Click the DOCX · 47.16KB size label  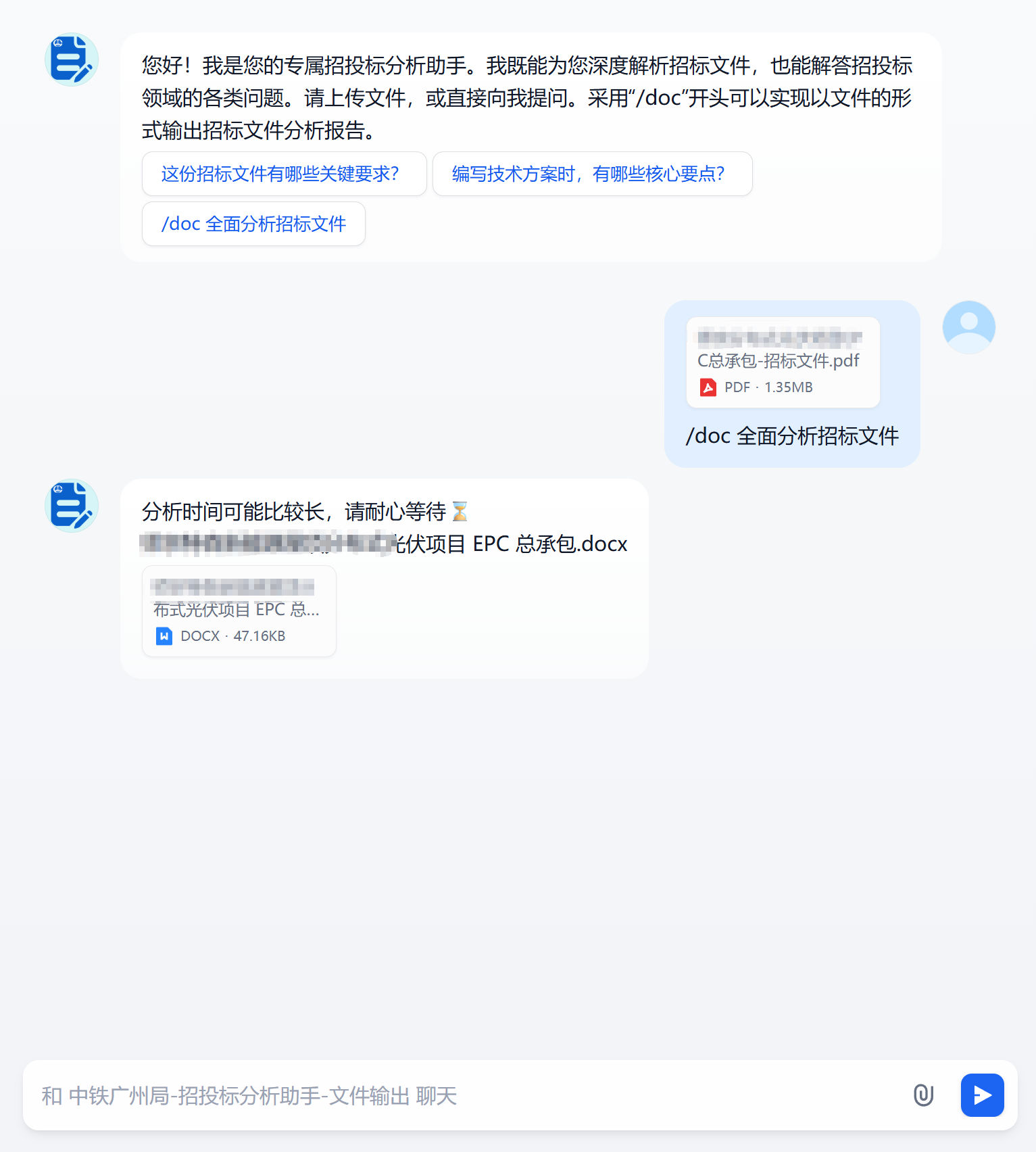[233, 636]
